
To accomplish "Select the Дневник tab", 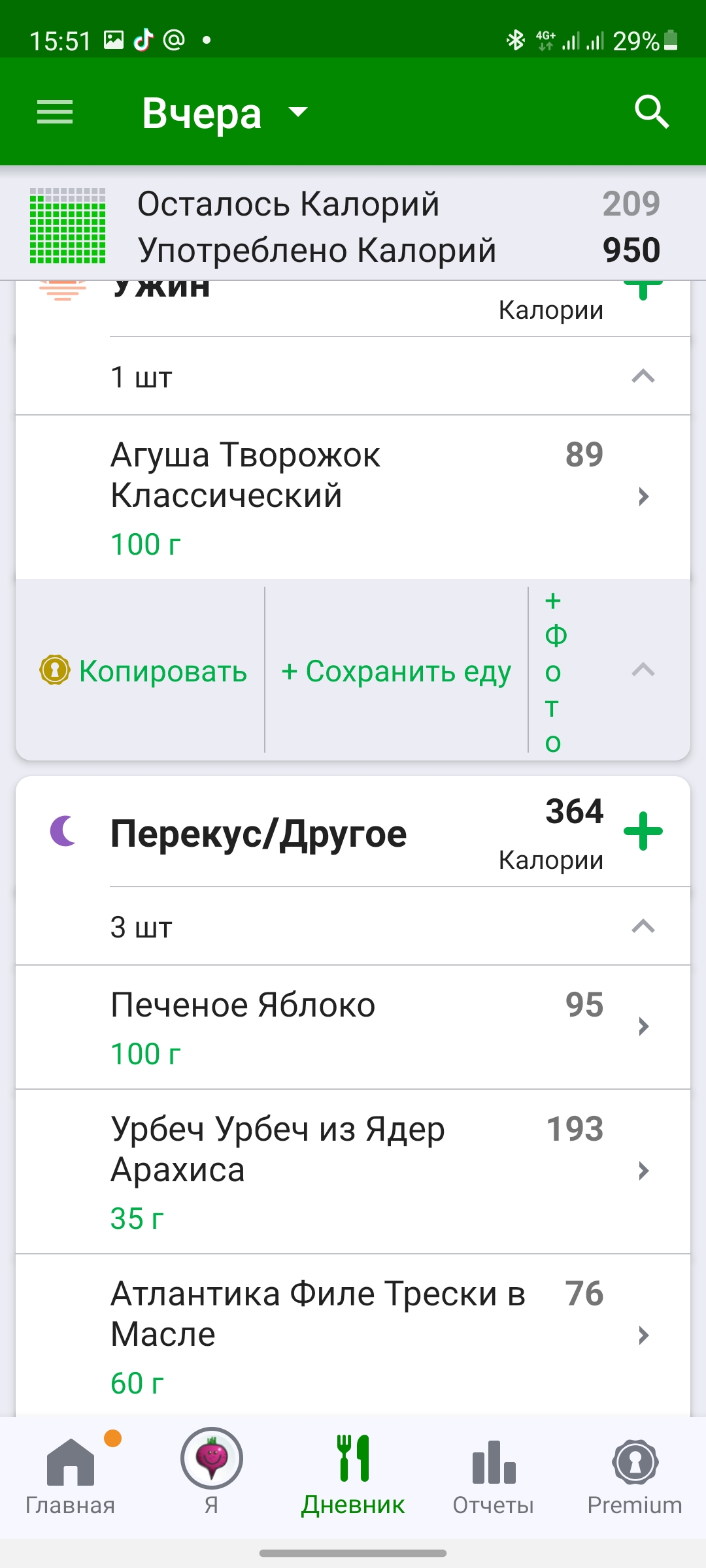I will (x=353, y=1476).
